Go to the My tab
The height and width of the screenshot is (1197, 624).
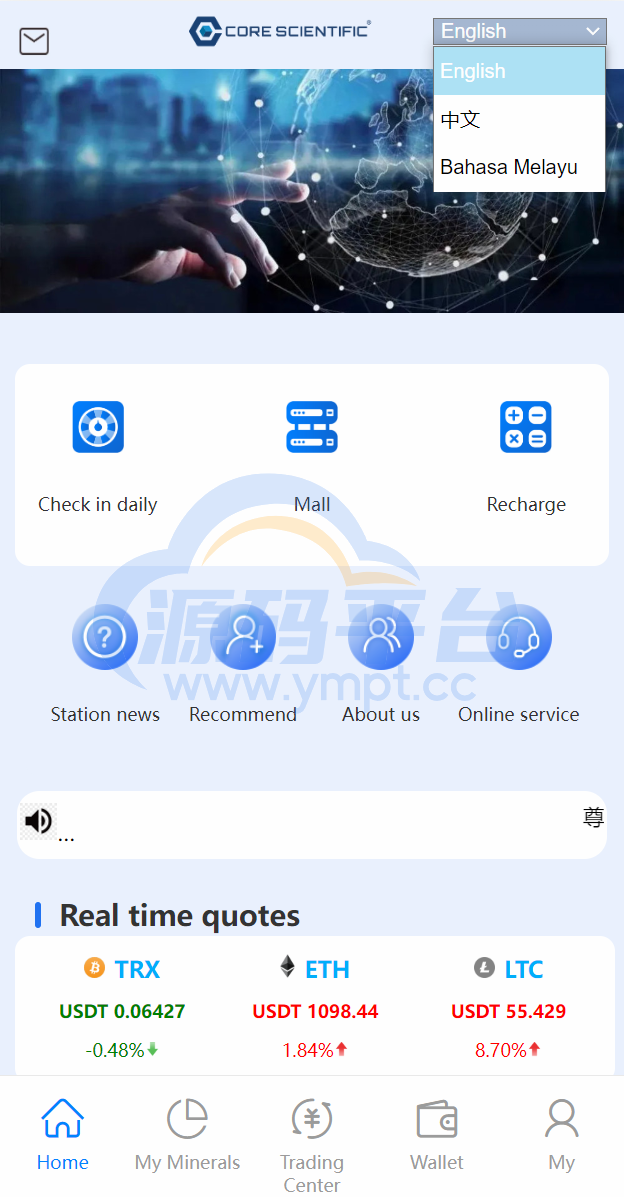click(561, 1135)
